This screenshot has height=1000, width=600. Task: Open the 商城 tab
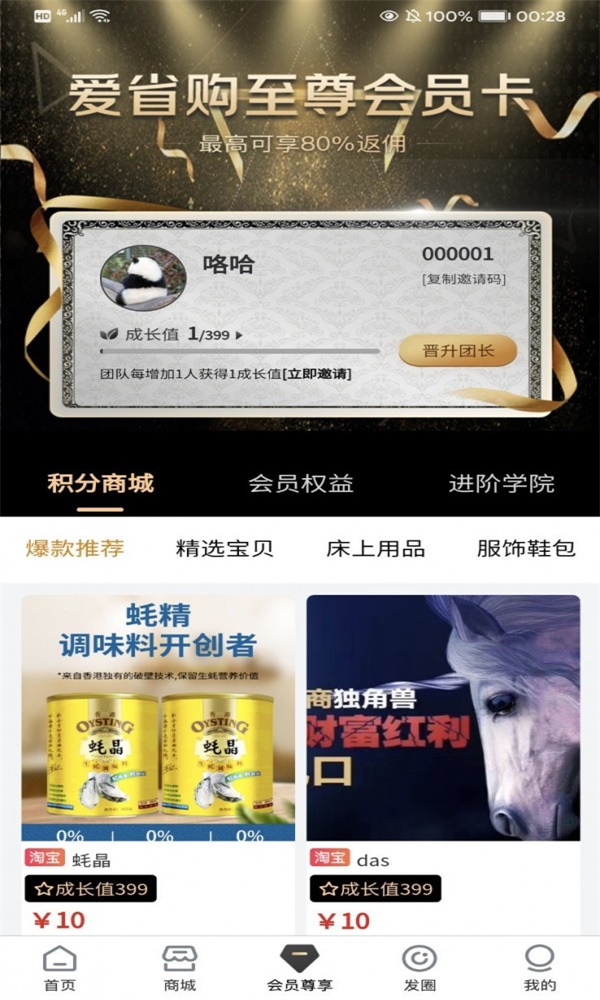(x=180, y=968)
